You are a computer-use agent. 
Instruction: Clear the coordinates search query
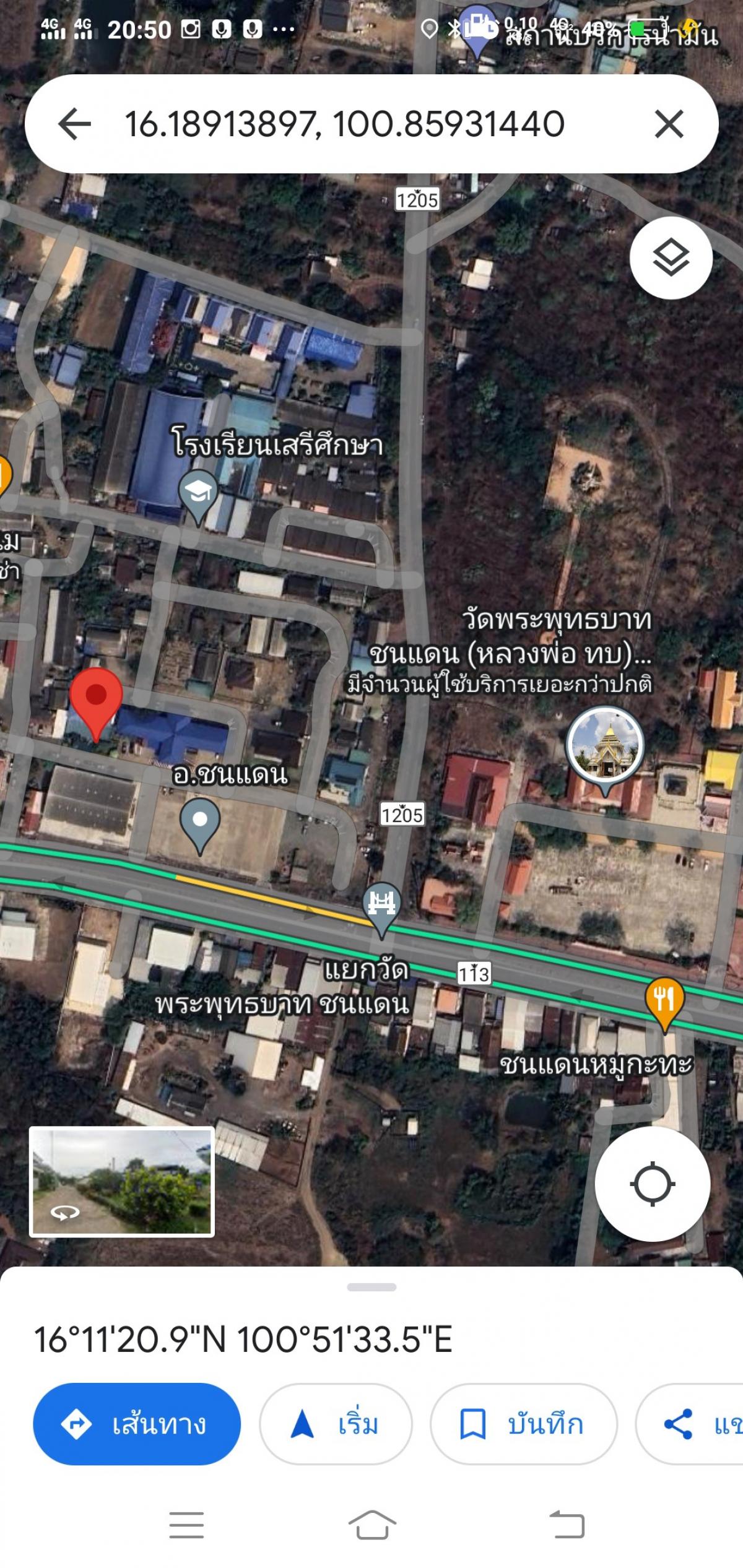click(x=669, y=124)
